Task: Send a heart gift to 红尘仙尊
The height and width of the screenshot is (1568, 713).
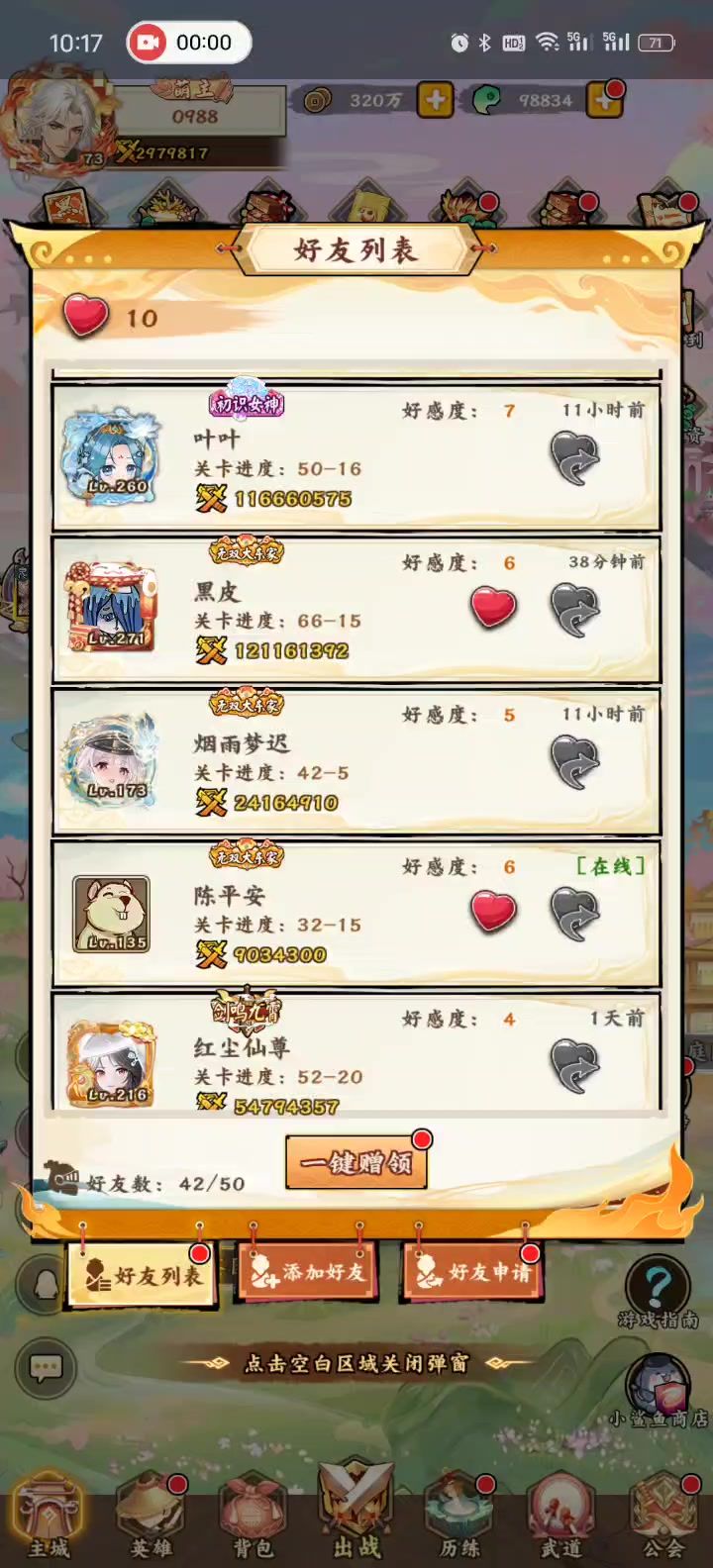Action: (574, 1065)
